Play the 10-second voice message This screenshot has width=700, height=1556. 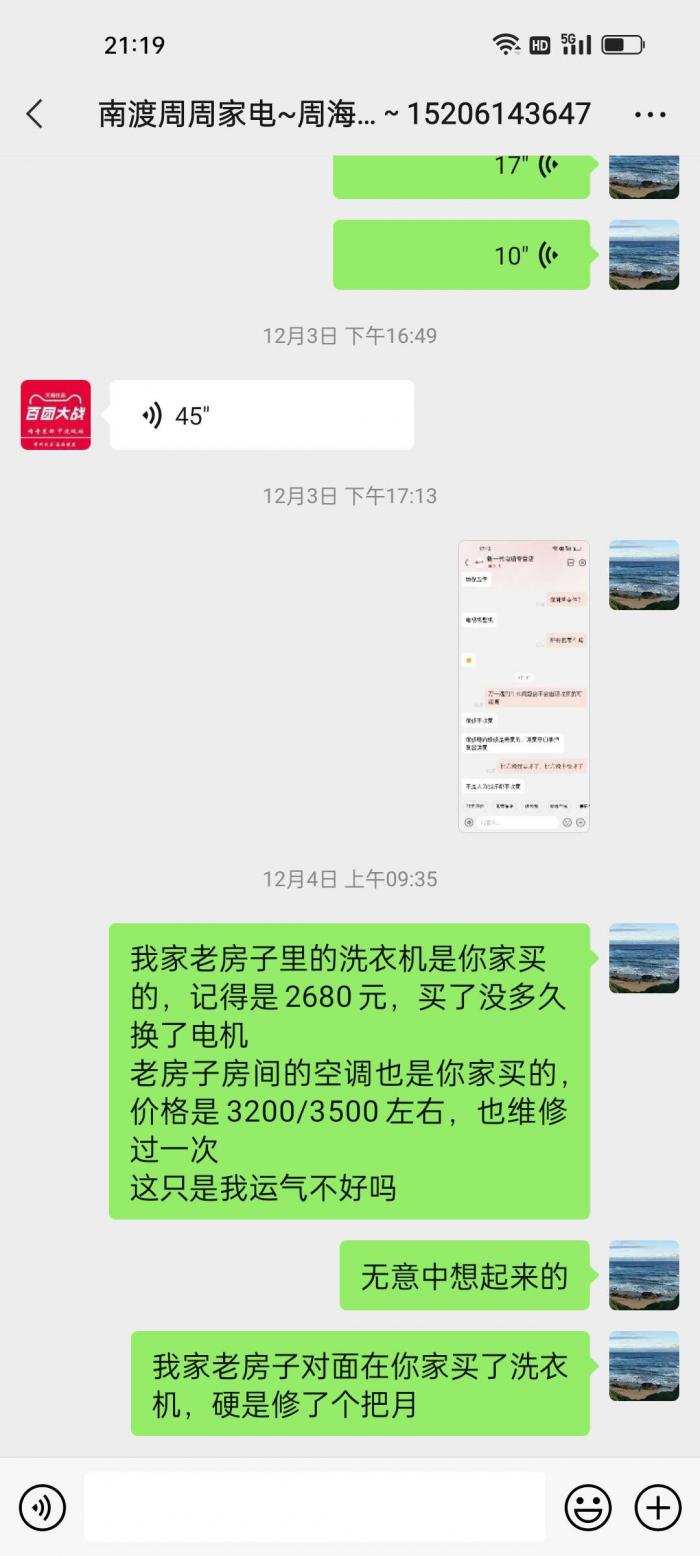coord(460,255)
